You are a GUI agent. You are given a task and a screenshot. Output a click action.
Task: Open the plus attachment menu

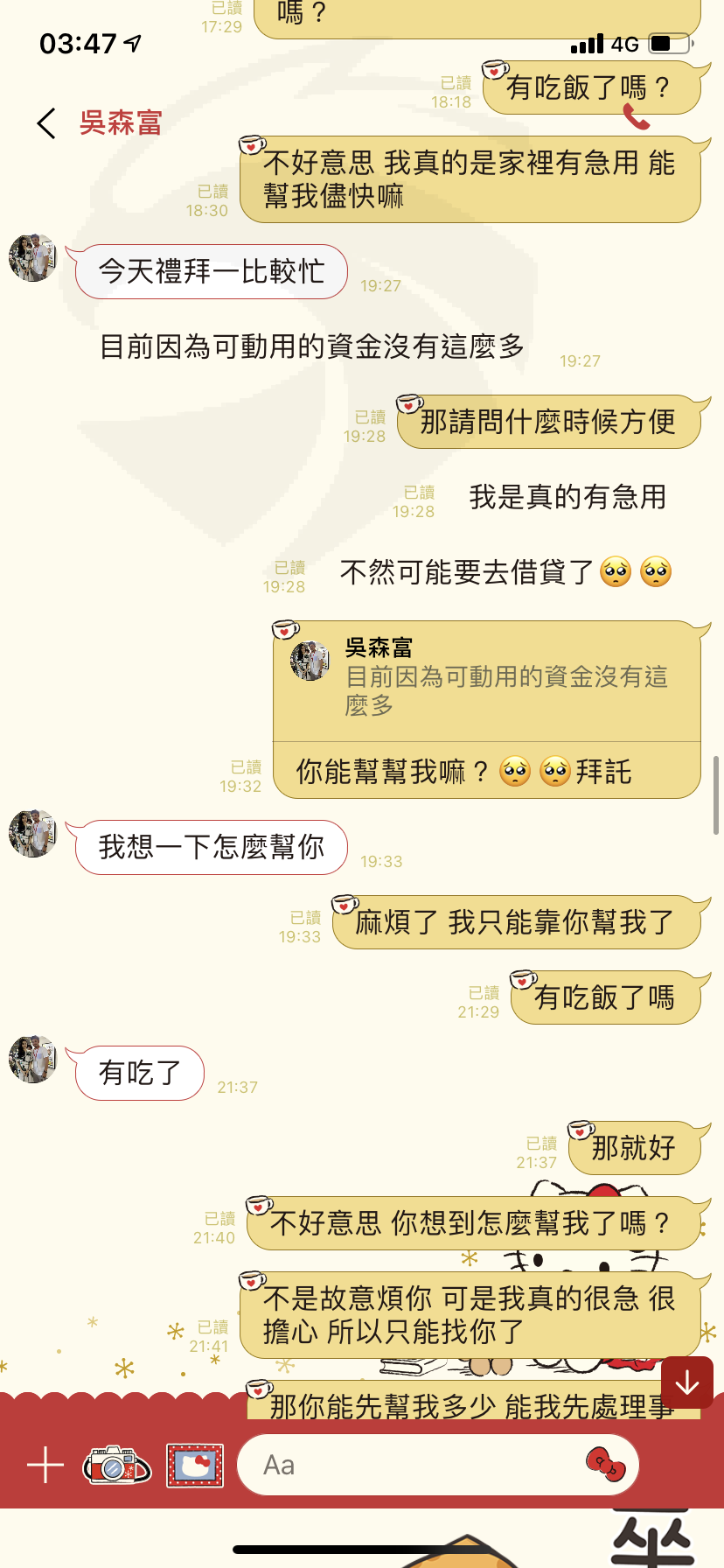click(x=45, y=1465)
